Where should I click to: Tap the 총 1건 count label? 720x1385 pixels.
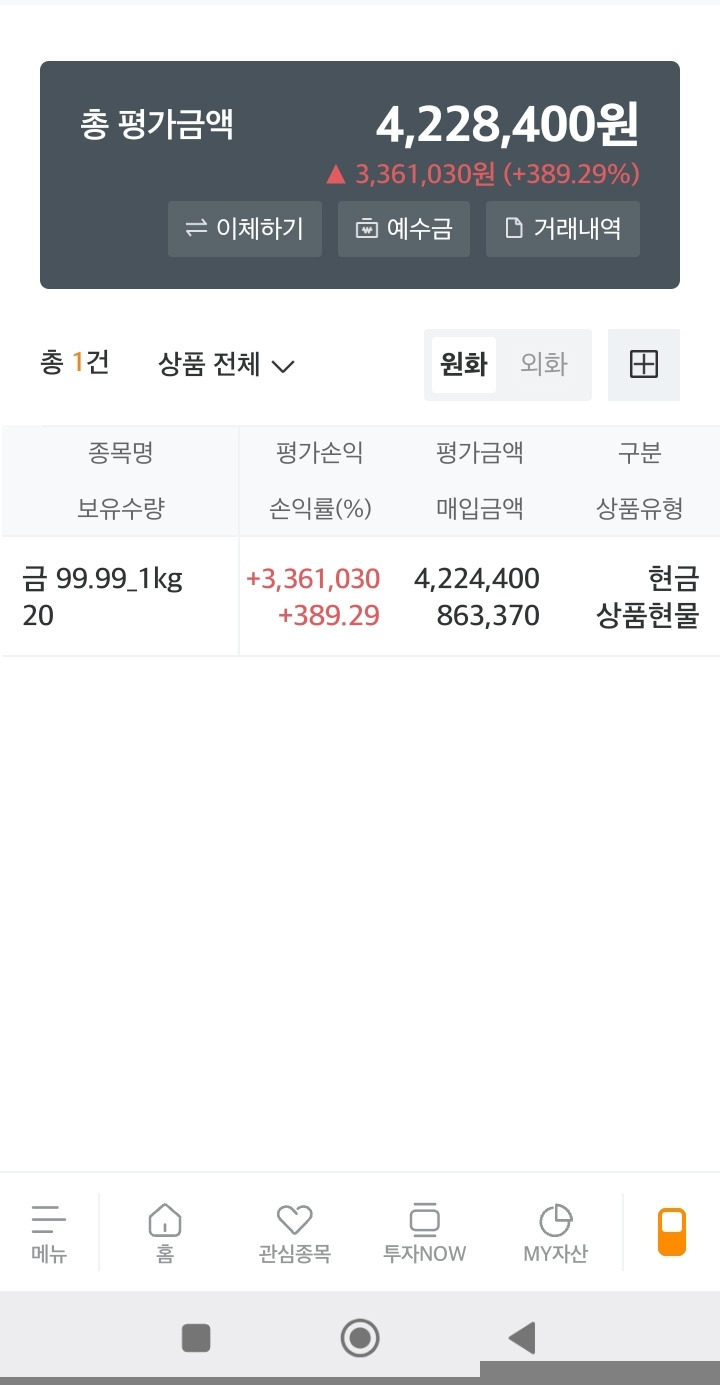[x=73, y=365]
